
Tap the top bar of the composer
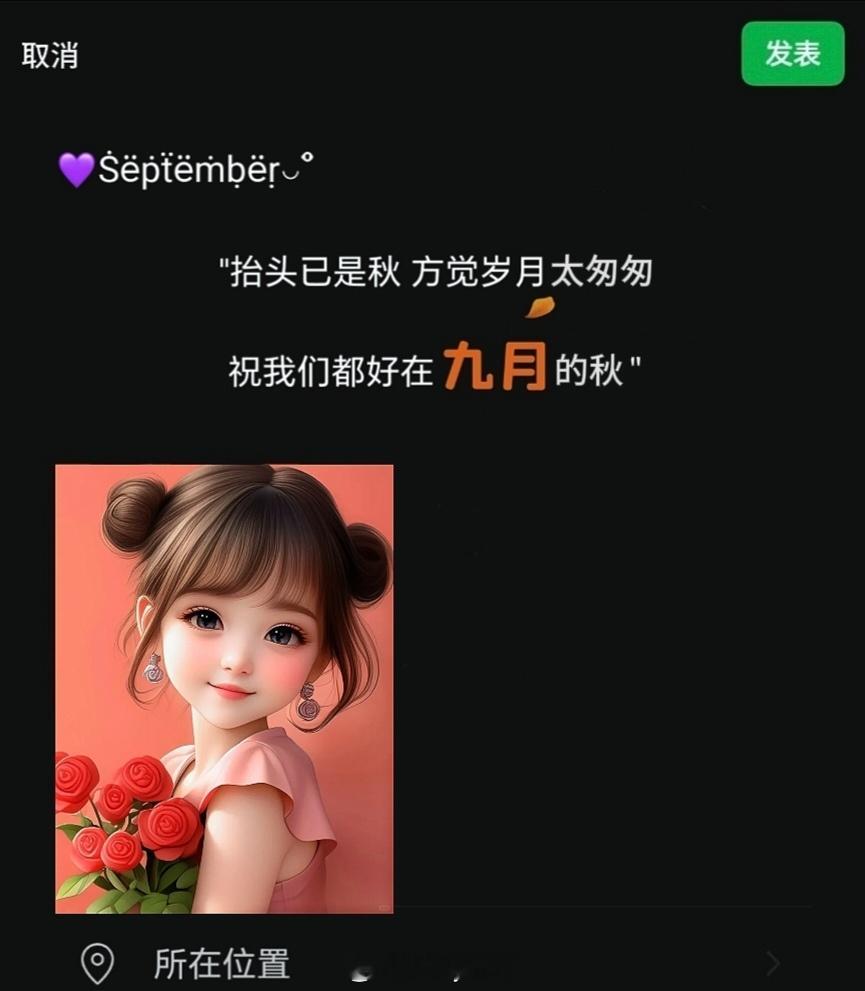pyautogui.click(x=432, y=55)
